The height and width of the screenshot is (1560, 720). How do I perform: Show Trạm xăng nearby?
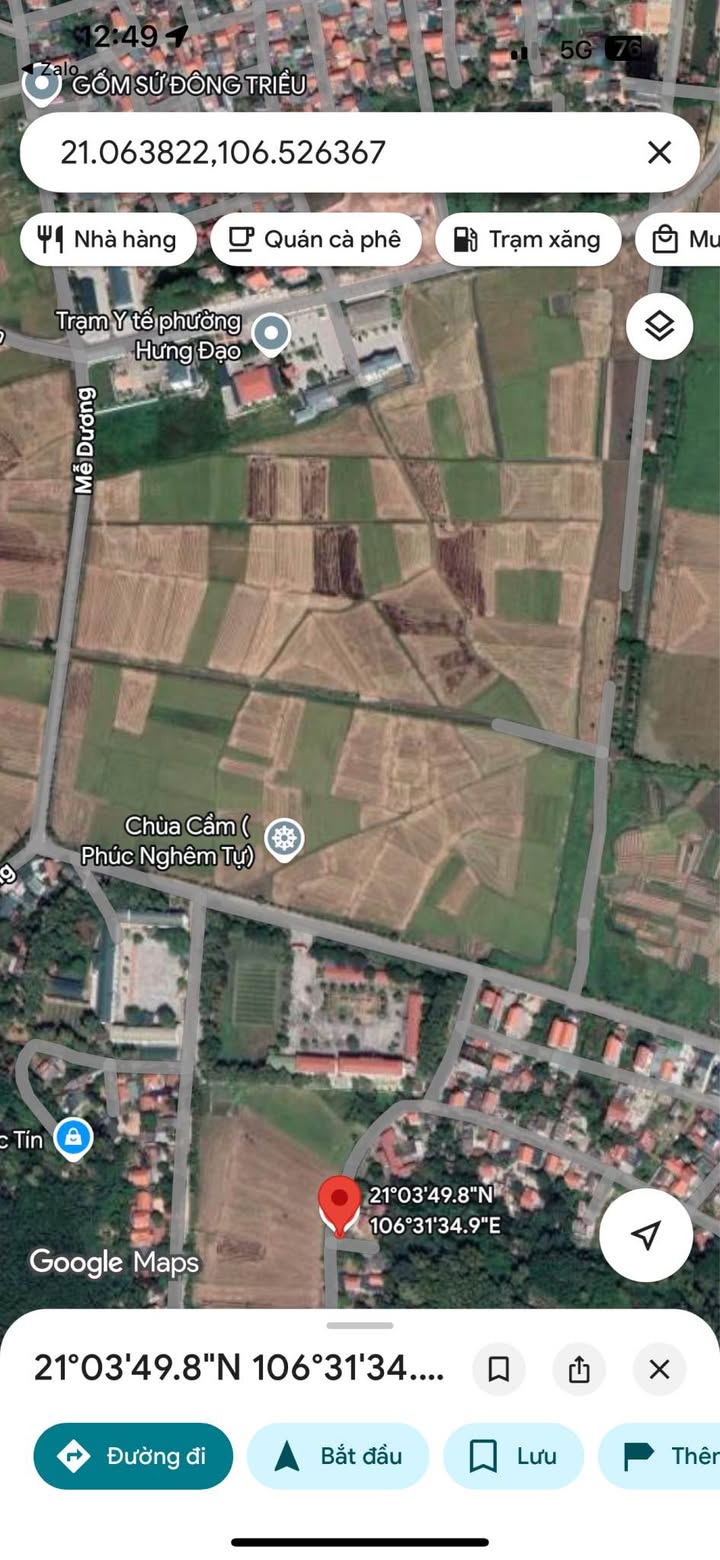coord(528,239)
